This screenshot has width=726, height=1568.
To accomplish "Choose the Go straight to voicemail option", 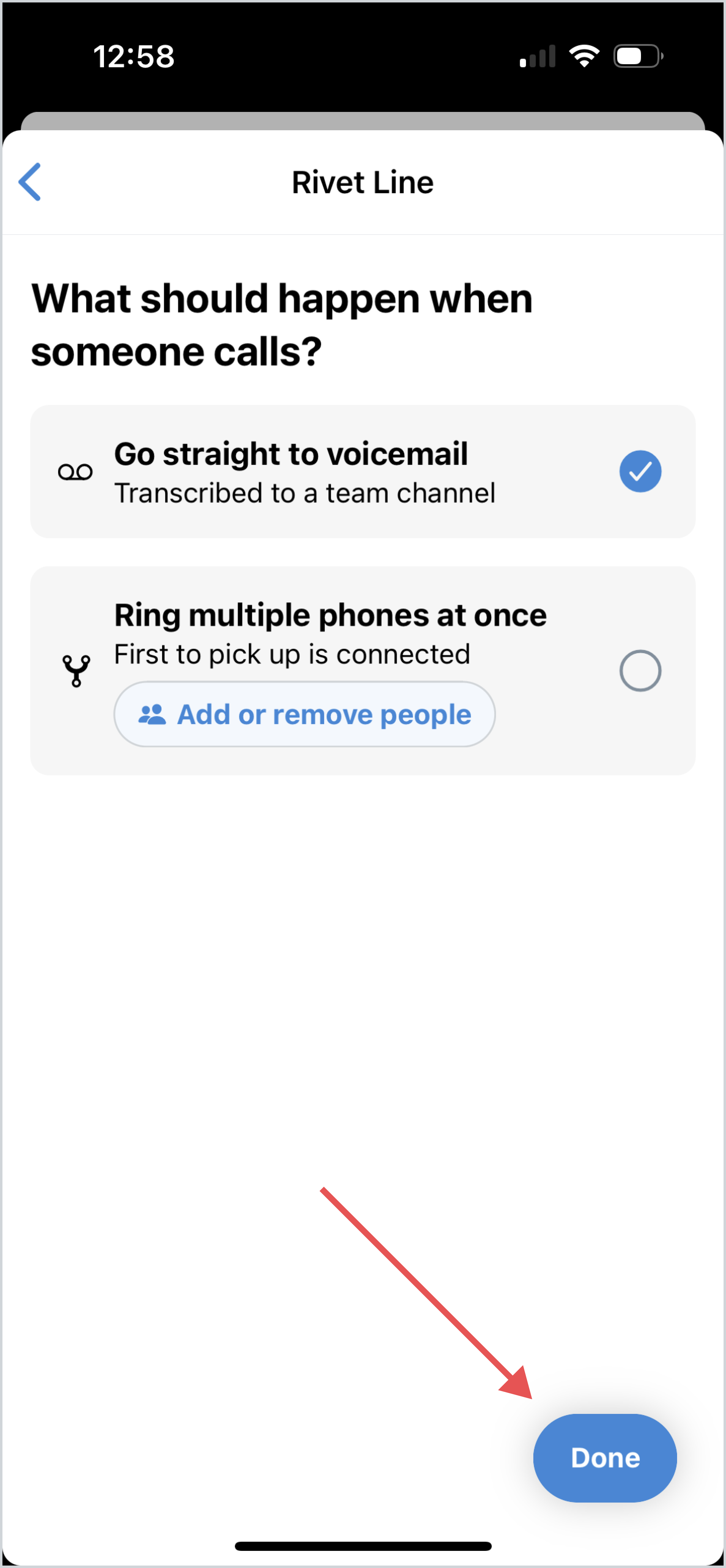I will [363, 471].
